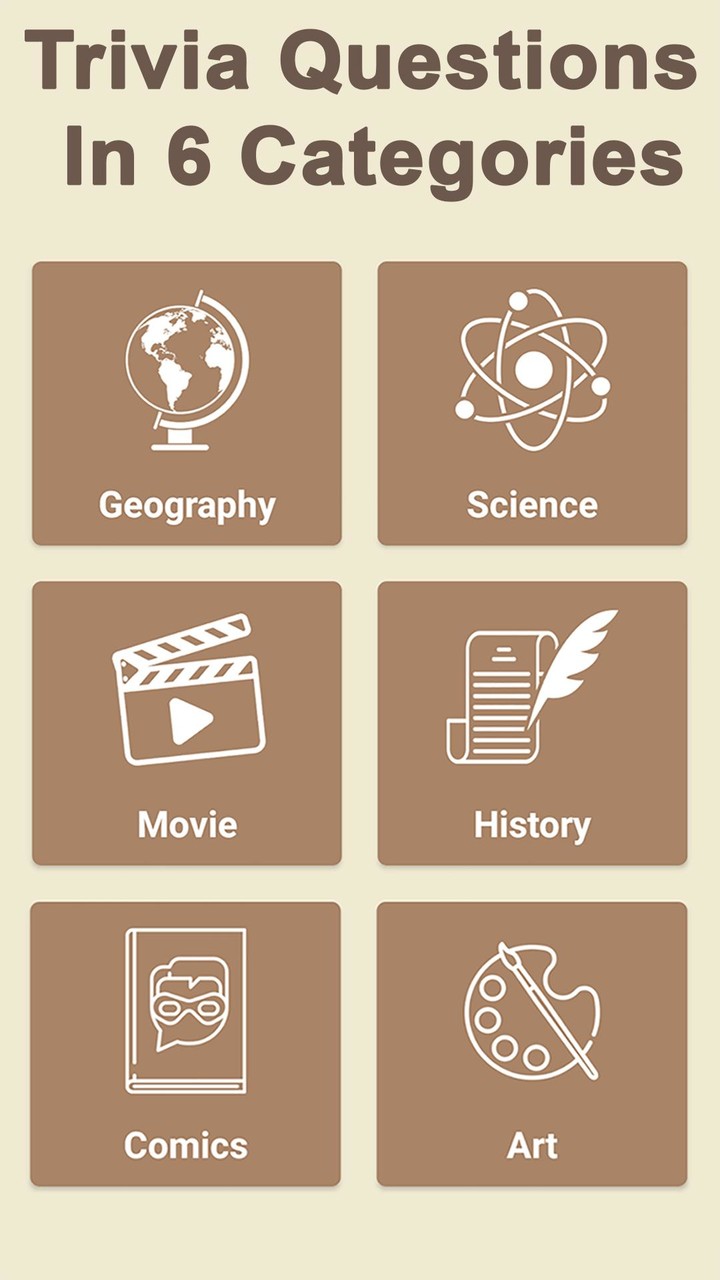Select the Comics label text
The height and width of the screenshot is (1280, 720).
pyautogui.click(x=186, y=1145)
